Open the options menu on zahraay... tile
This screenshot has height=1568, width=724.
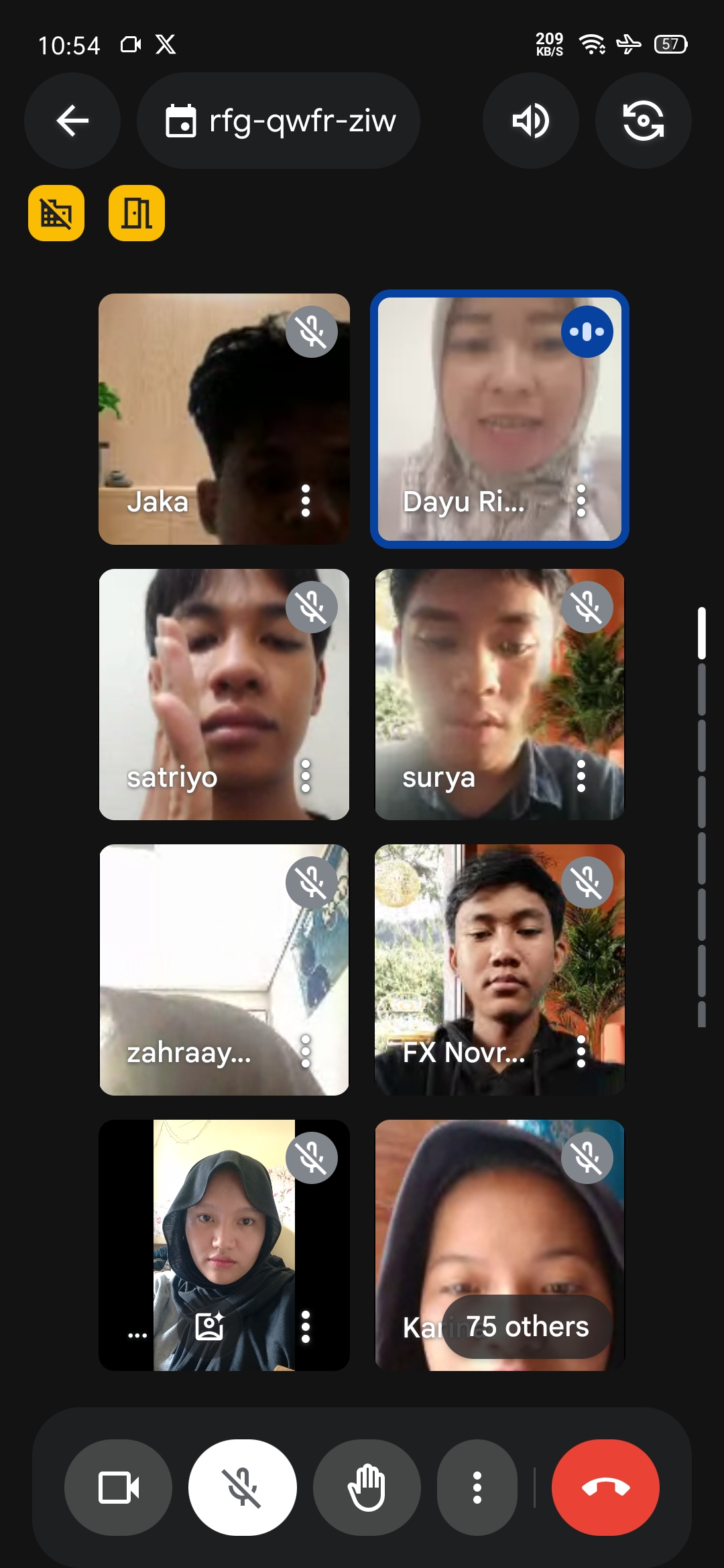(306, 1052)
